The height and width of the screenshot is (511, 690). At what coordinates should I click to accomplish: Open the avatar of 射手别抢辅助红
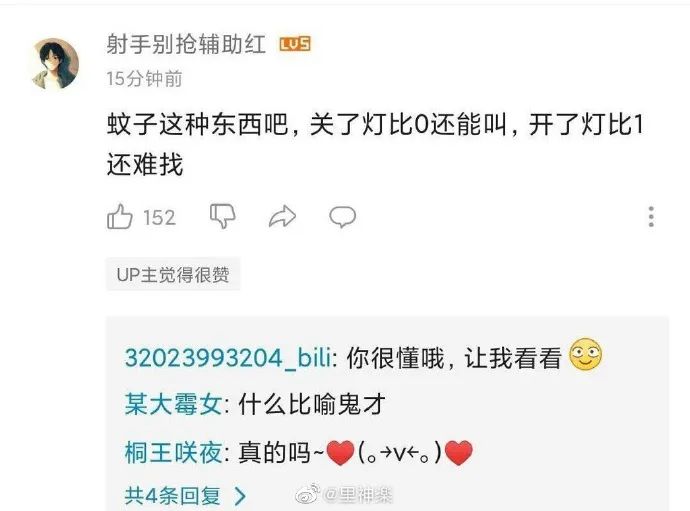click(x=56, y=64)
